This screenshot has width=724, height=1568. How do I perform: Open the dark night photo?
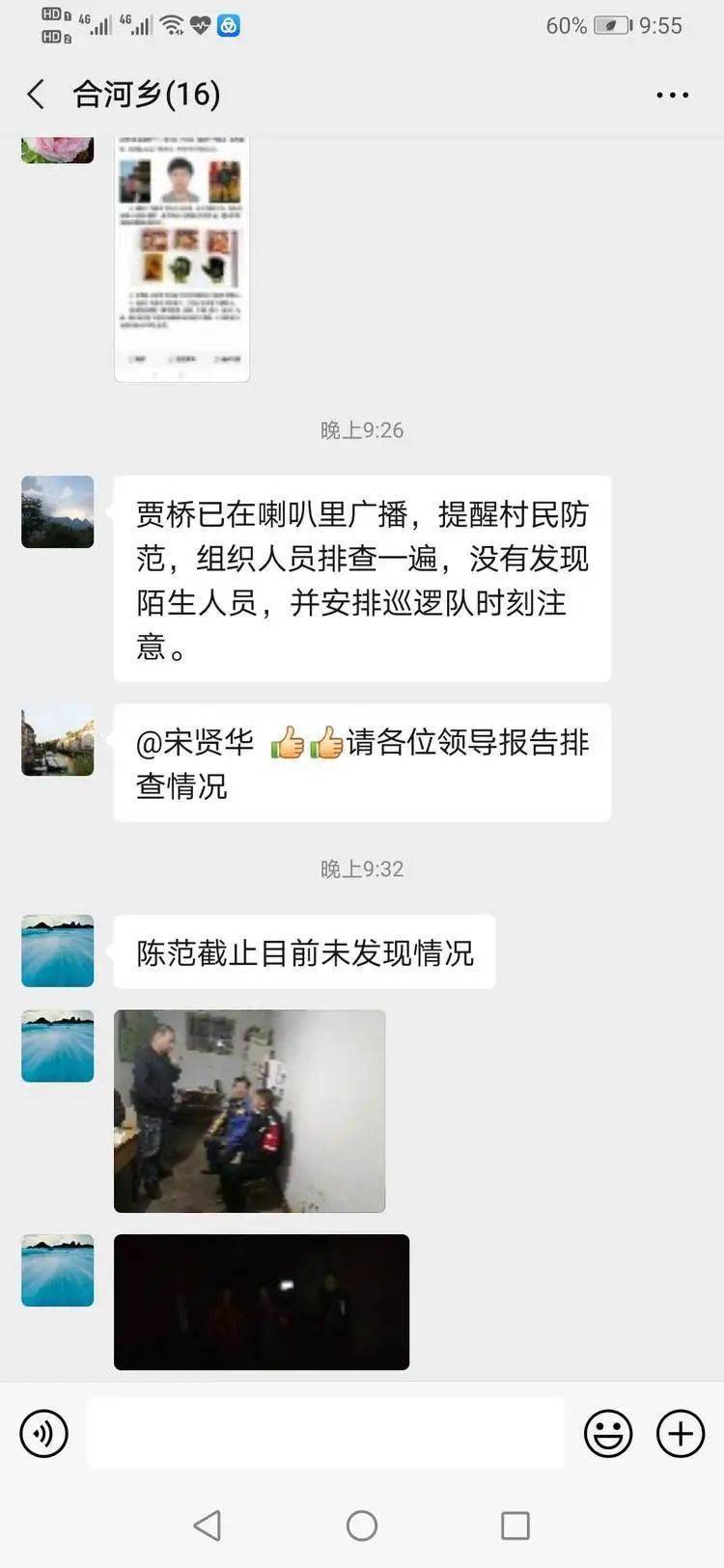[x=262, y=1302]
